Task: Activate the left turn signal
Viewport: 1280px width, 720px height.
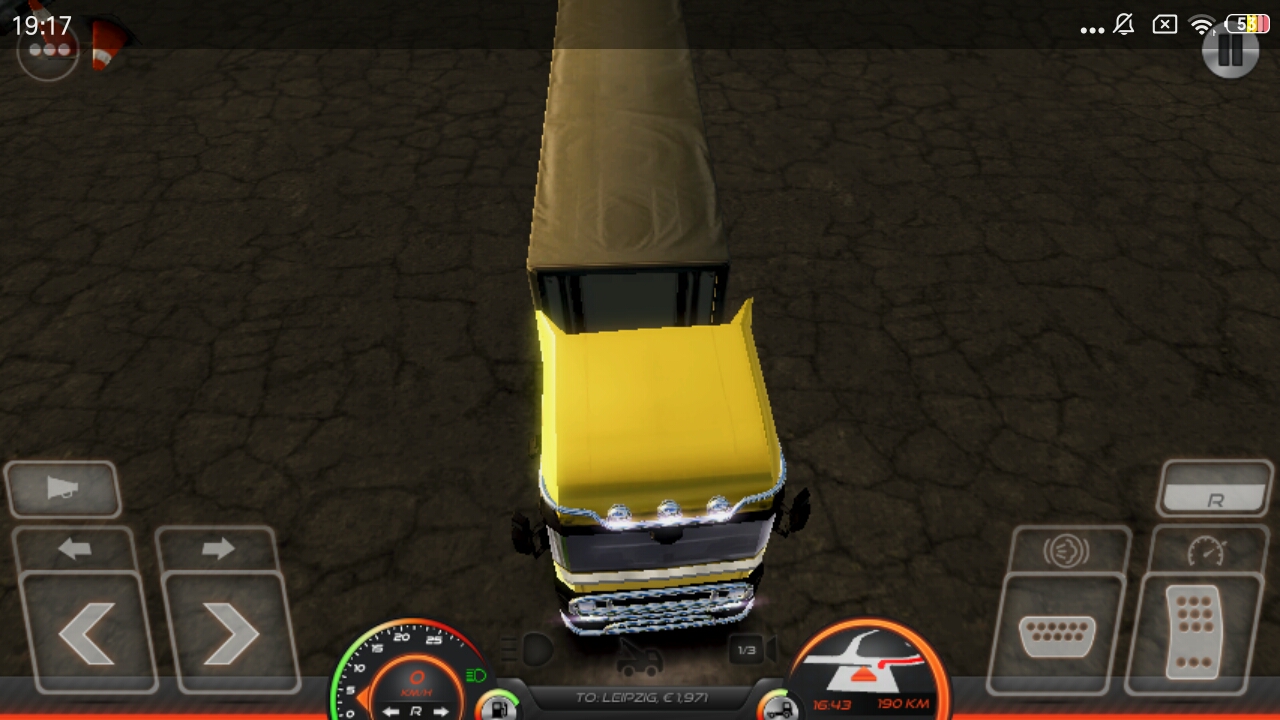Action: point(75,549)
